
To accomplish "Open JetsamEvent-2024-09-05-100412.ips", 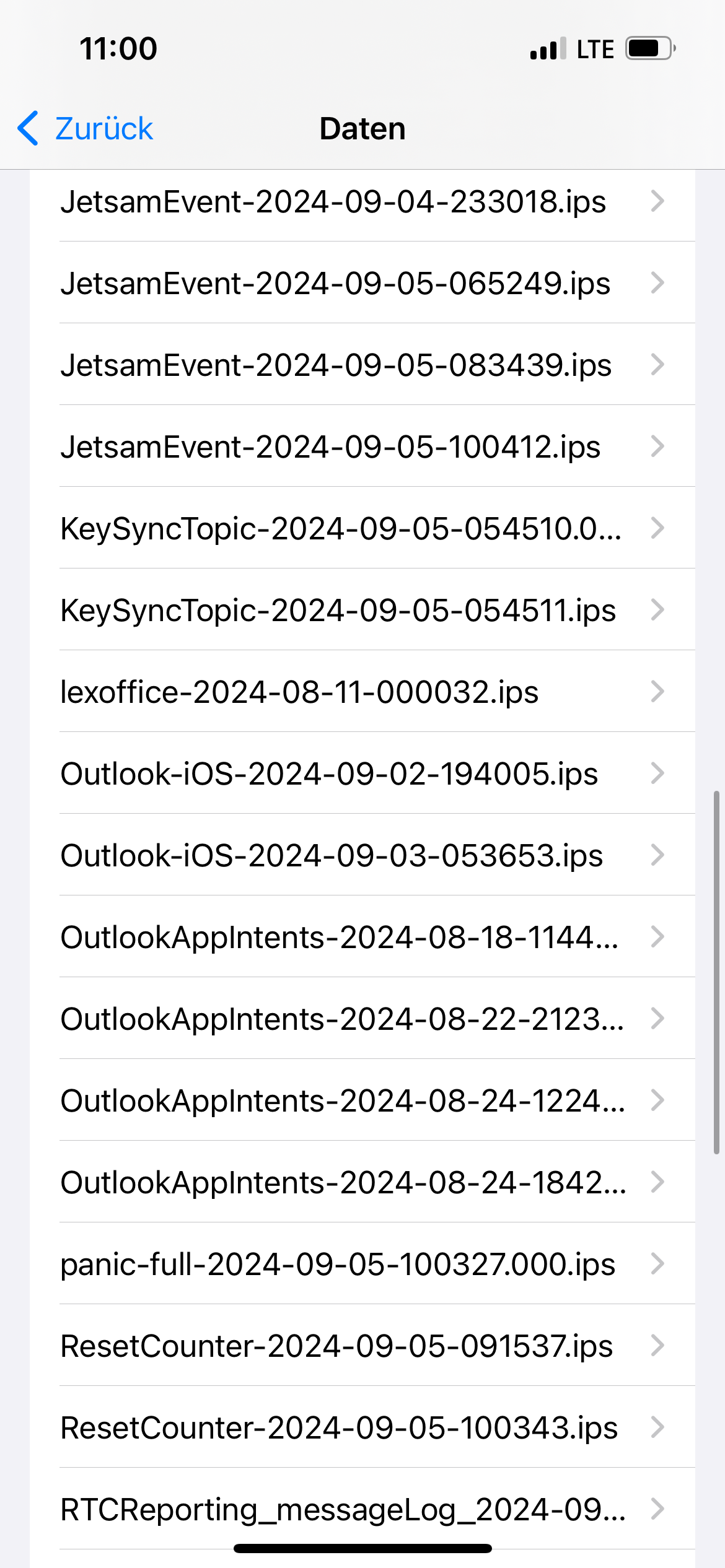I will pyautogui.click(x=362, y=447).
